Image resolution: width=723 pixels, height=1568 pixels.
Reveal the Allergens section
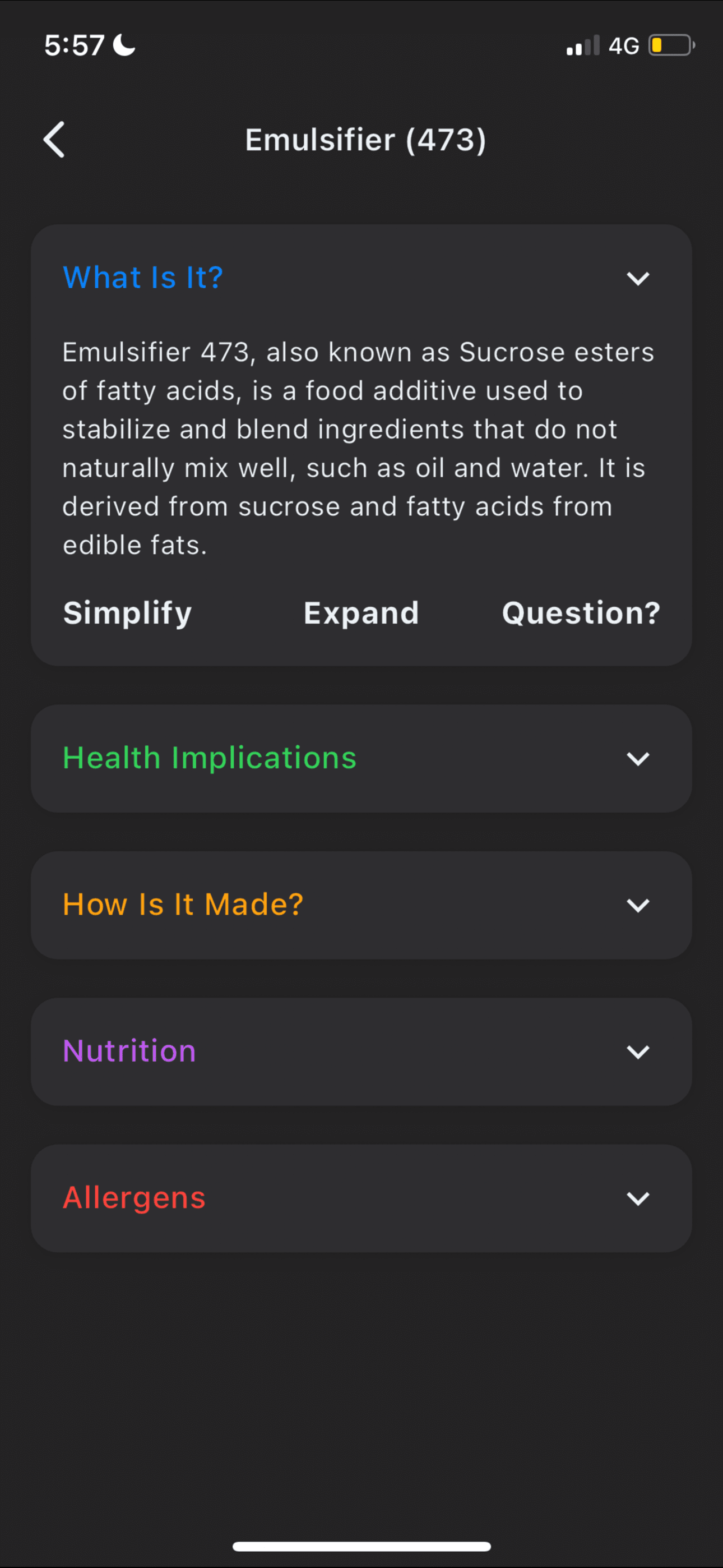click(x=637, y=1198)
